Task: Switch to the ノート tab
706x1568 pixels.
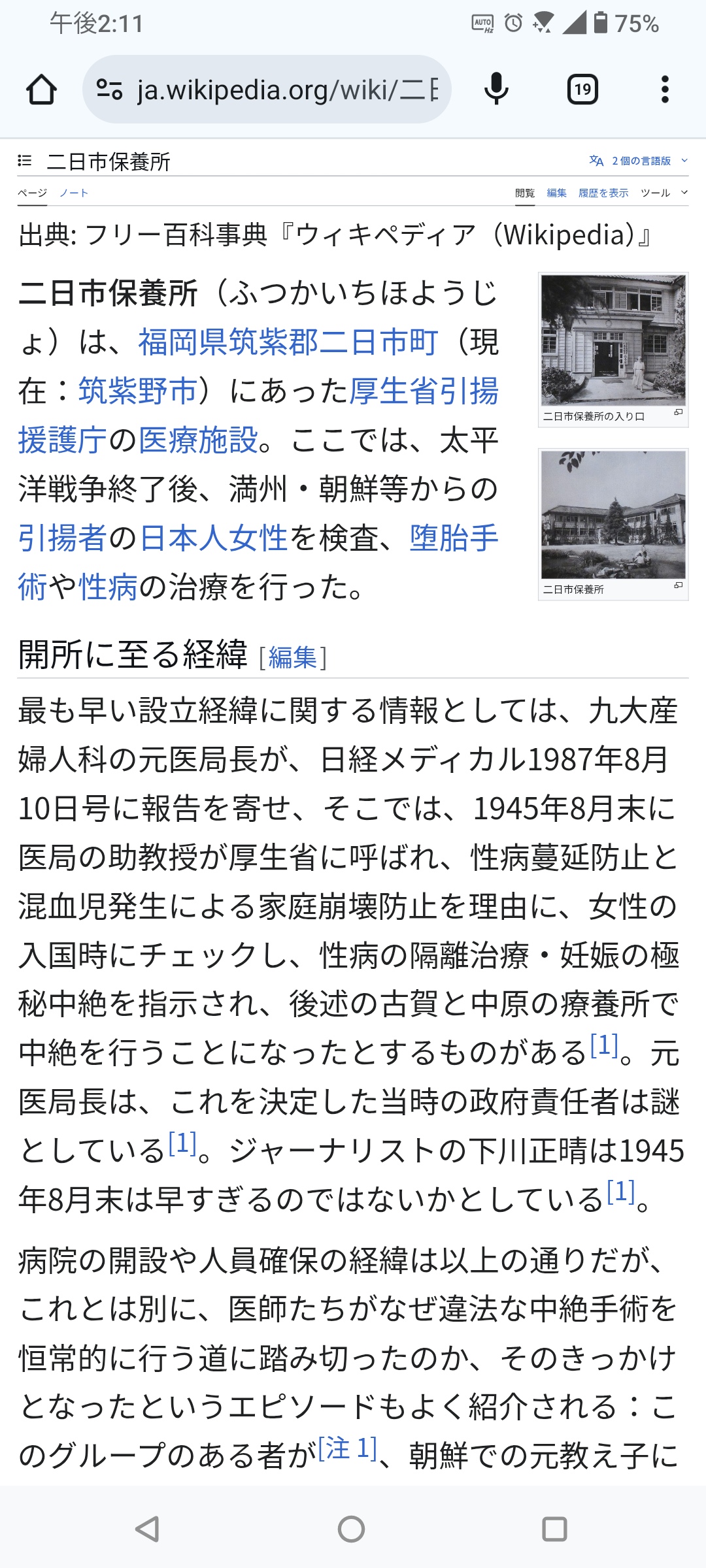Action: click(x=73, y=193)
